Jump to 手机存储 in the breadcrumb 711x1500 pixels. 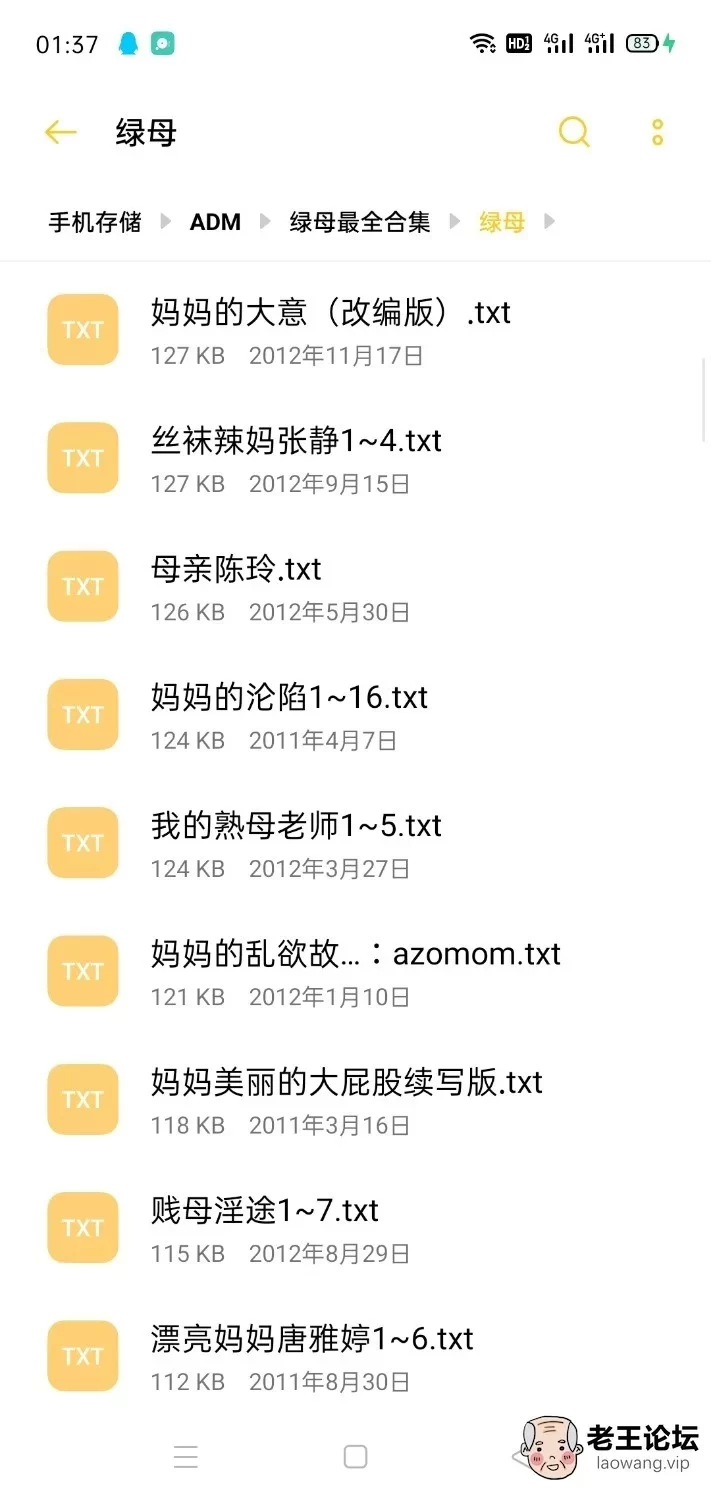coord(95,222)
